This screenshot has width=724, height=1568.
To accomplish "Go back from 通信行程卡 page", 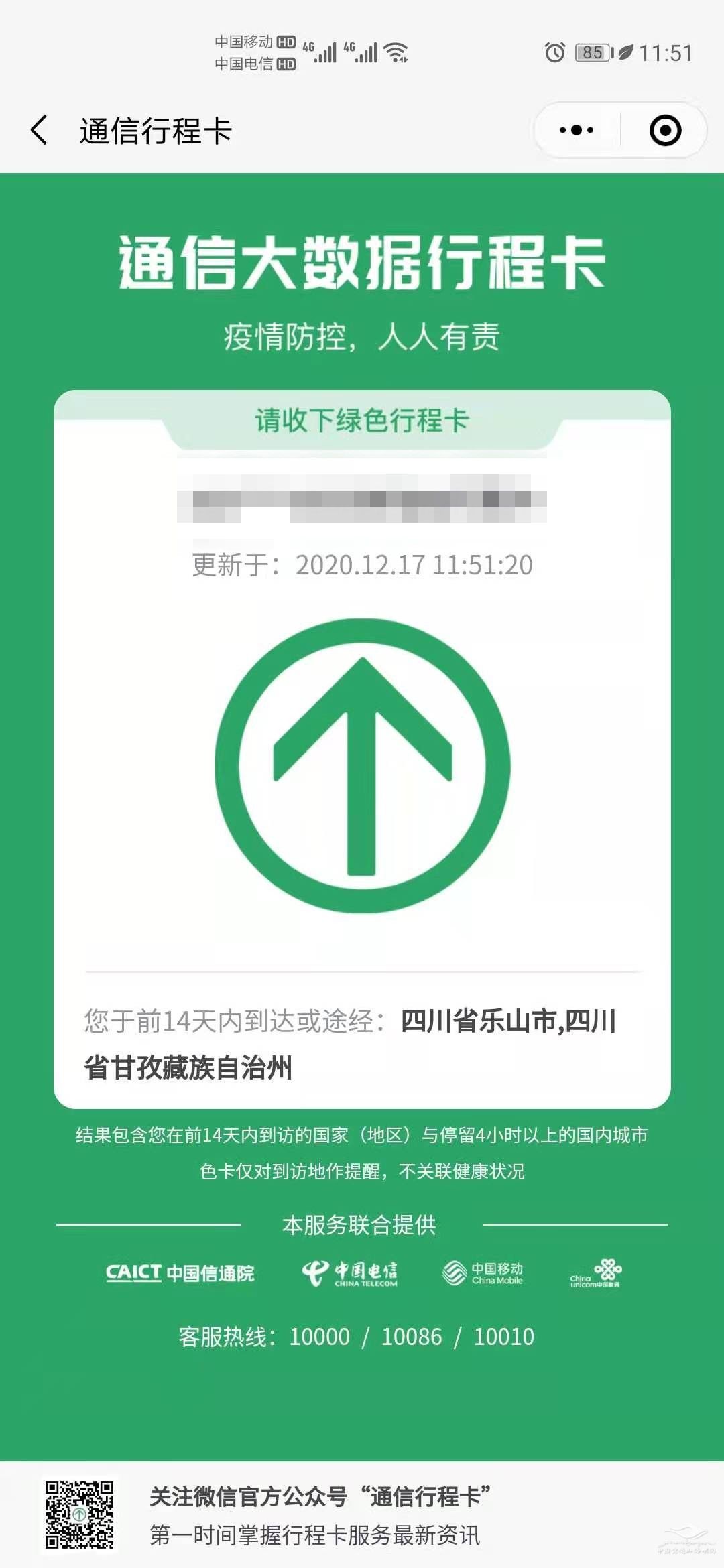I will coord(40,130).
